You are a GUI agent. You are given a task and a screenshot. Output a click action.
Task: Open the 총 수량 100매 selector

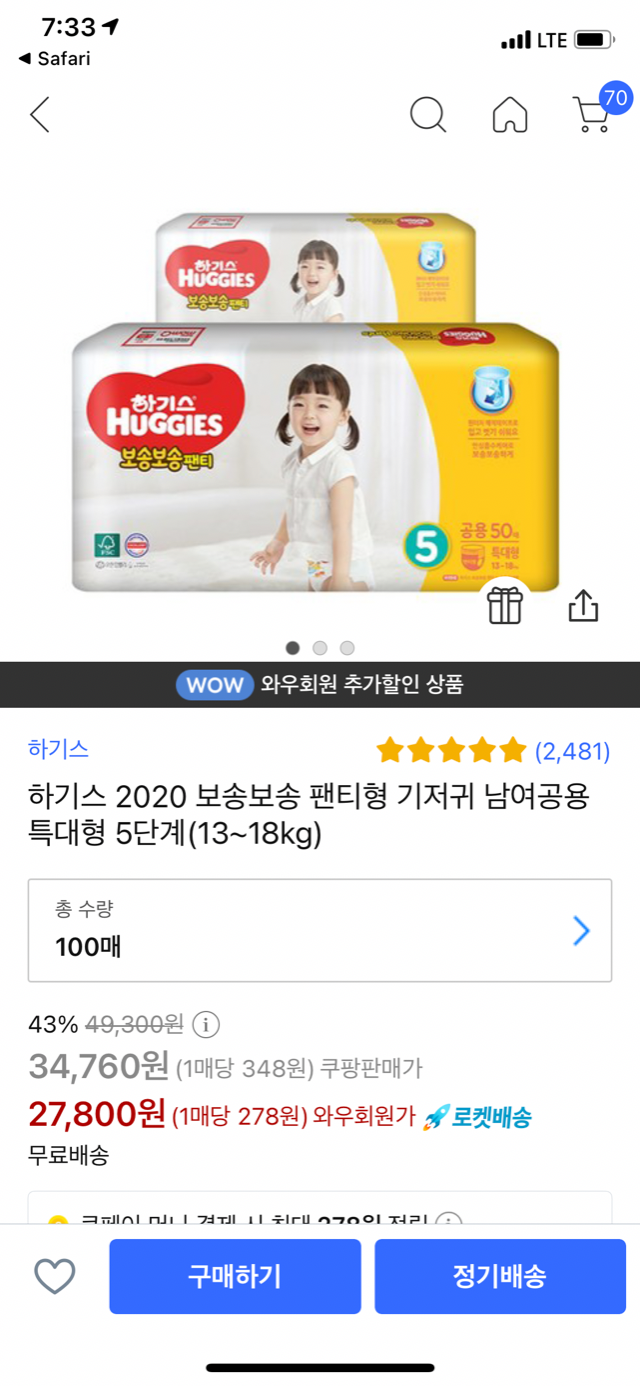tap(320, 930)
